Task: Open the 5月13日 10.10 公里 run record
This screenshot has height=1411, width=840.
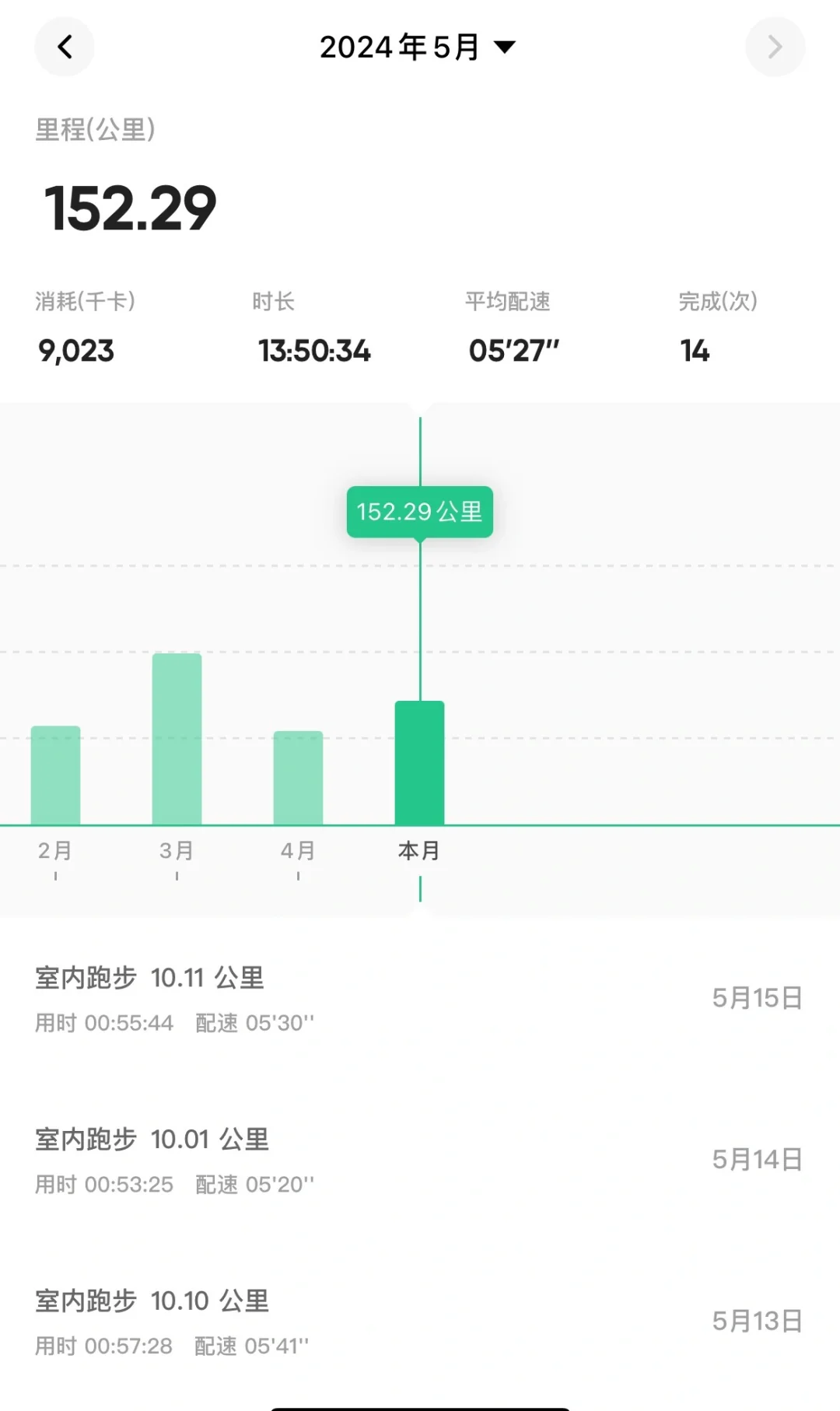Action: click(x=420, y=1322)
